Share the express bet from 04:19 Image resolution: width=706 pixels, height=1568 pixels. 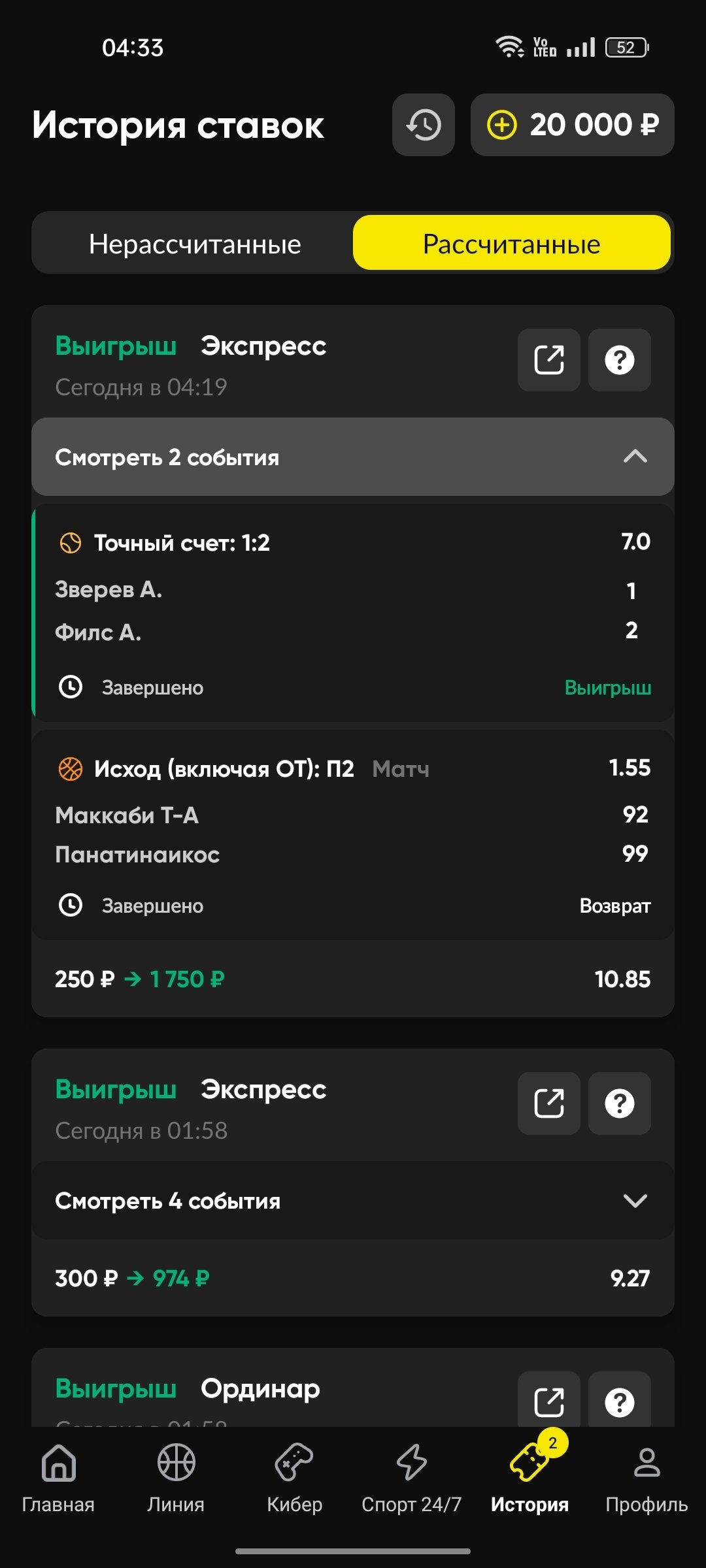(x=549, y=360)
